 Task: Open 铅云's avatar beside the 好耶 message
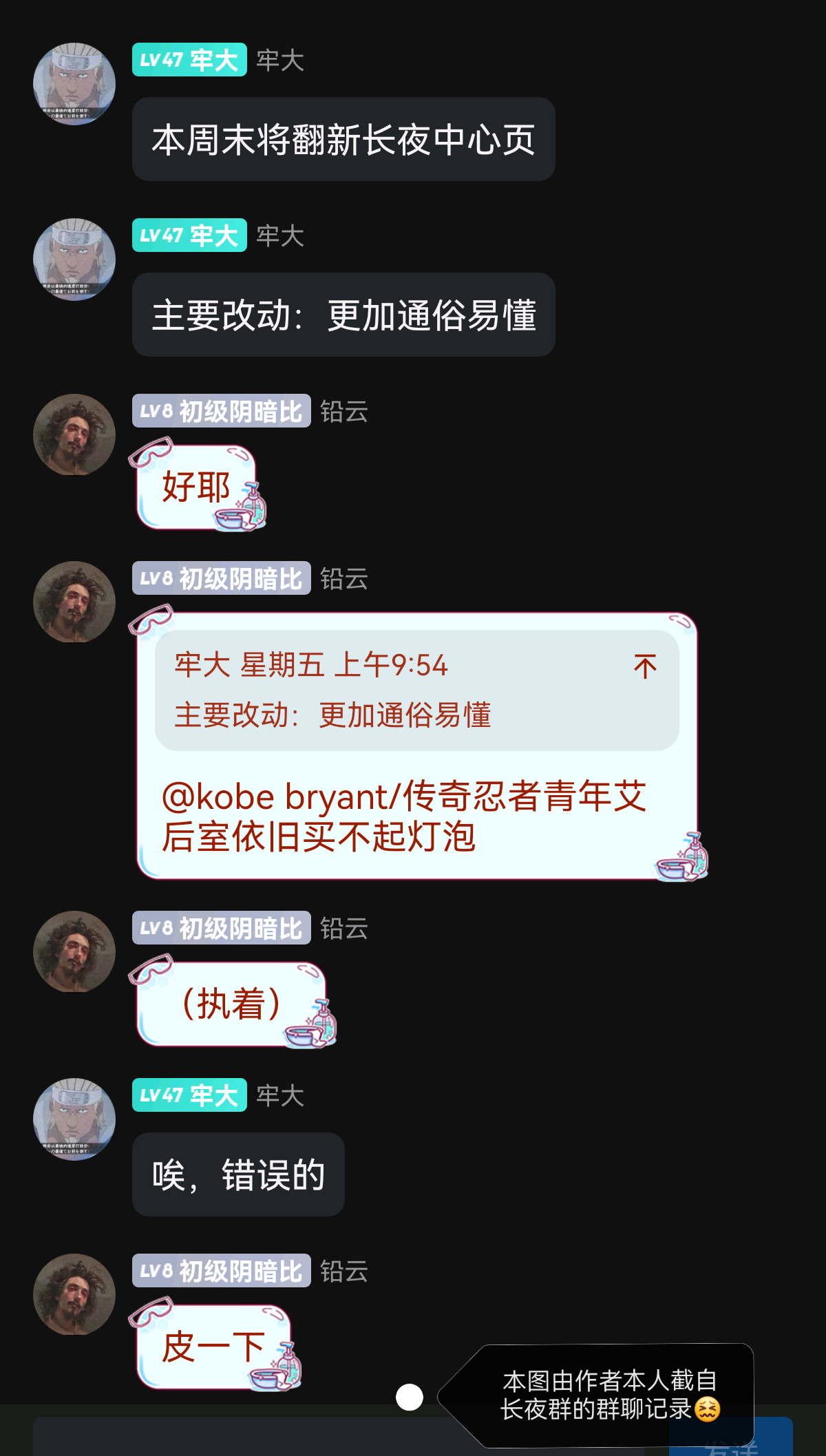(74, 435)
